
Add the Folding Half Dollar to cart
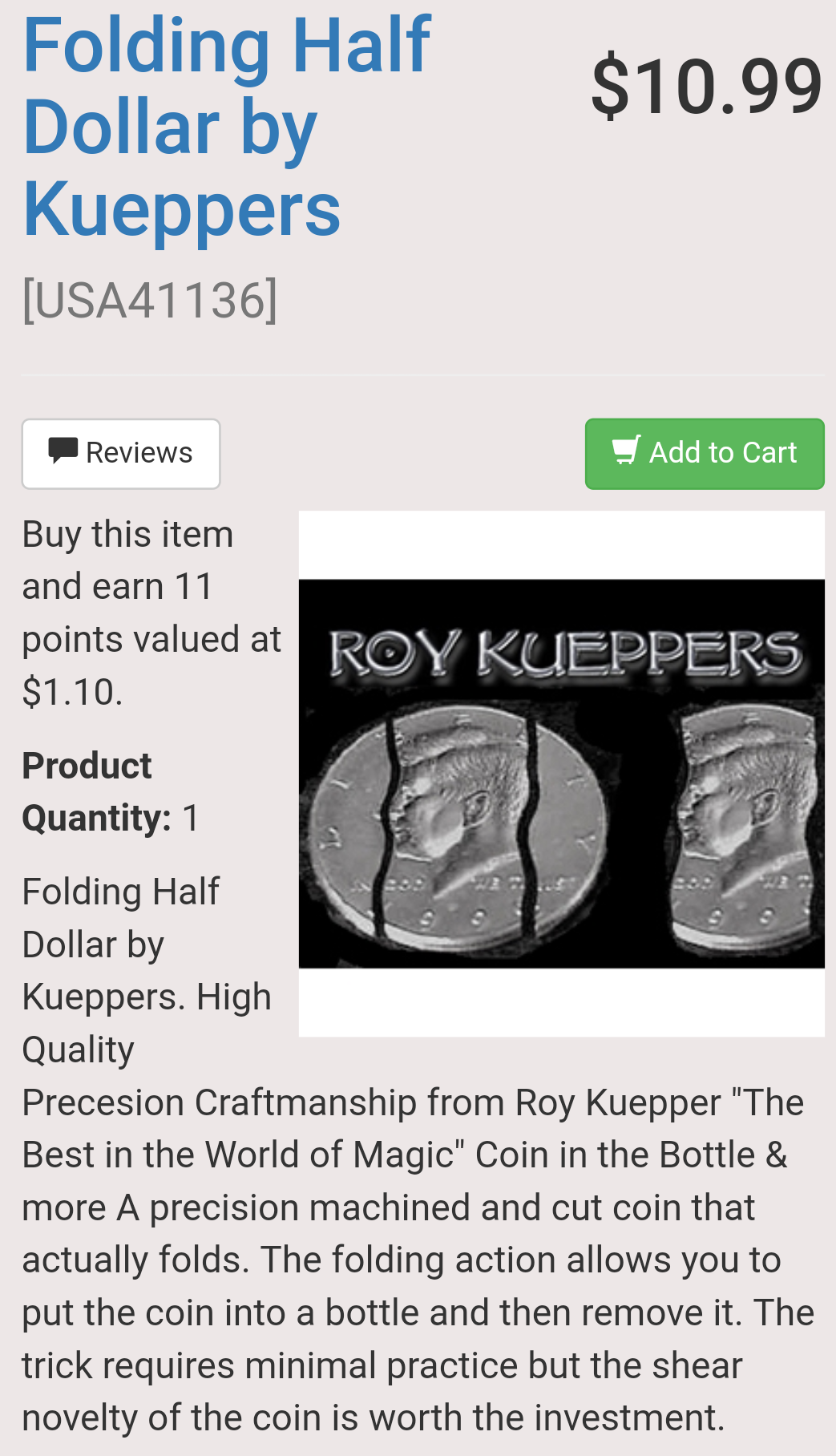point(705,454)
